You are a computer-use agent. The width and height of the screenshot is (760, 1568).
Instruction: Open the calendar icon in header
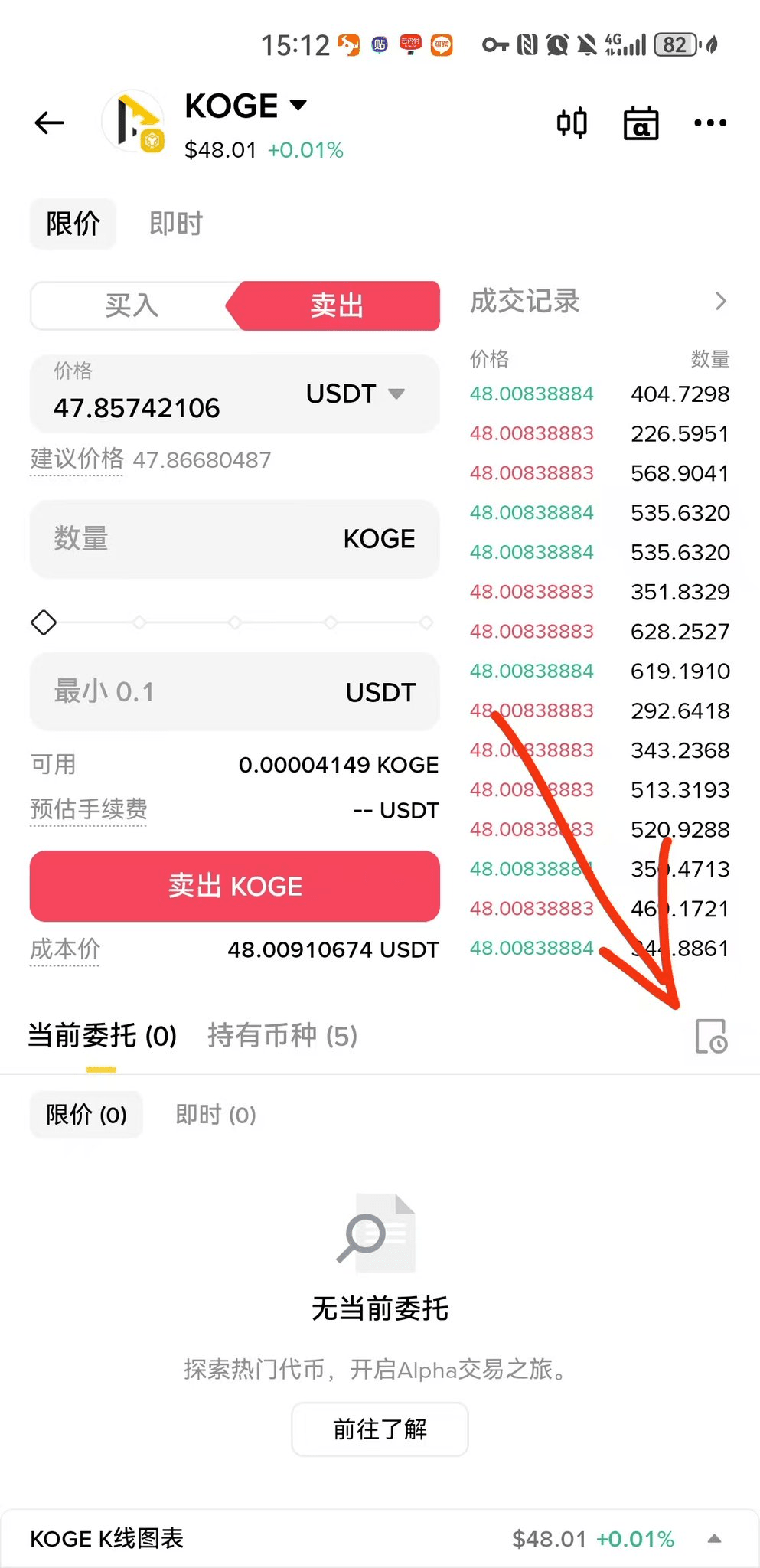[x=641, y=122]
